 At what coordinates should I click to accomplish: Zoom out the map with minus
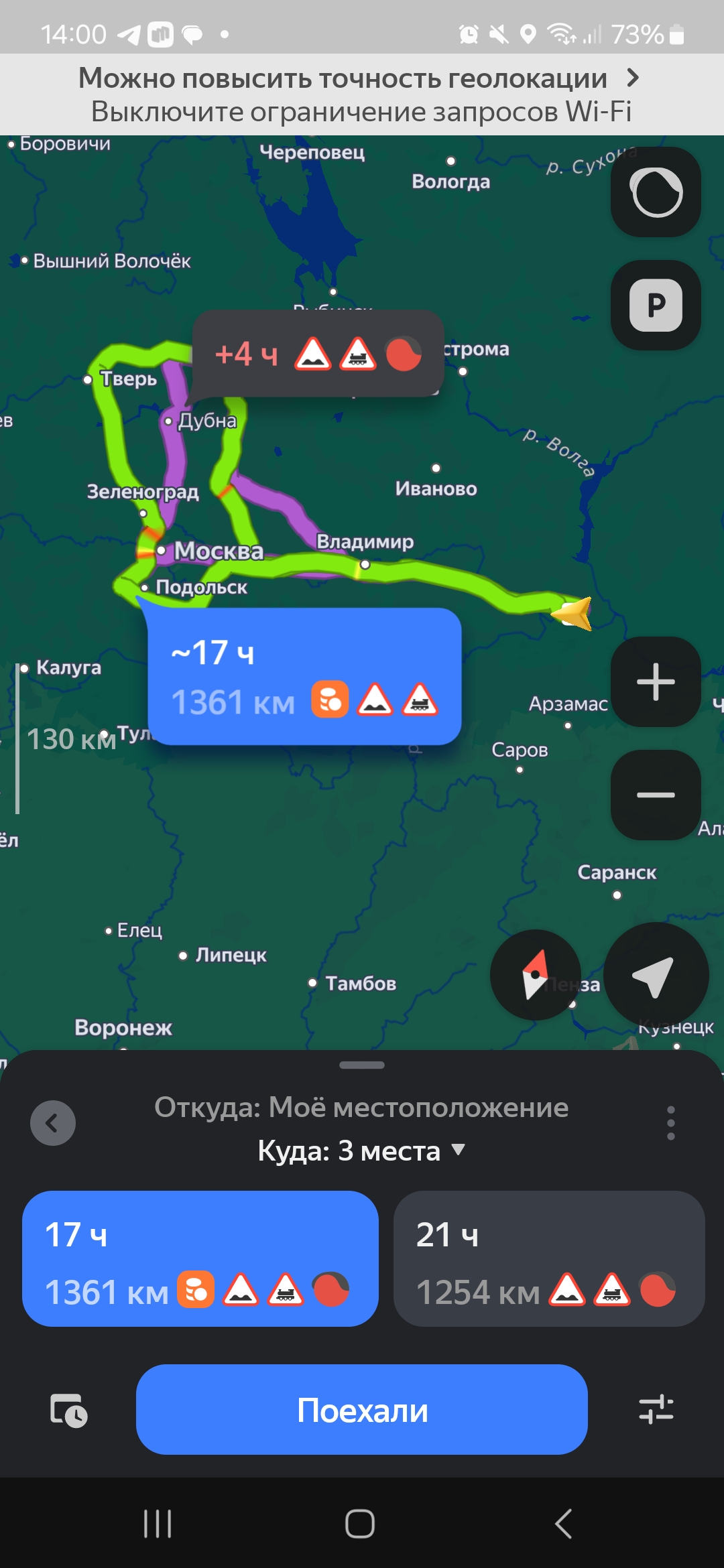point(656,795)
